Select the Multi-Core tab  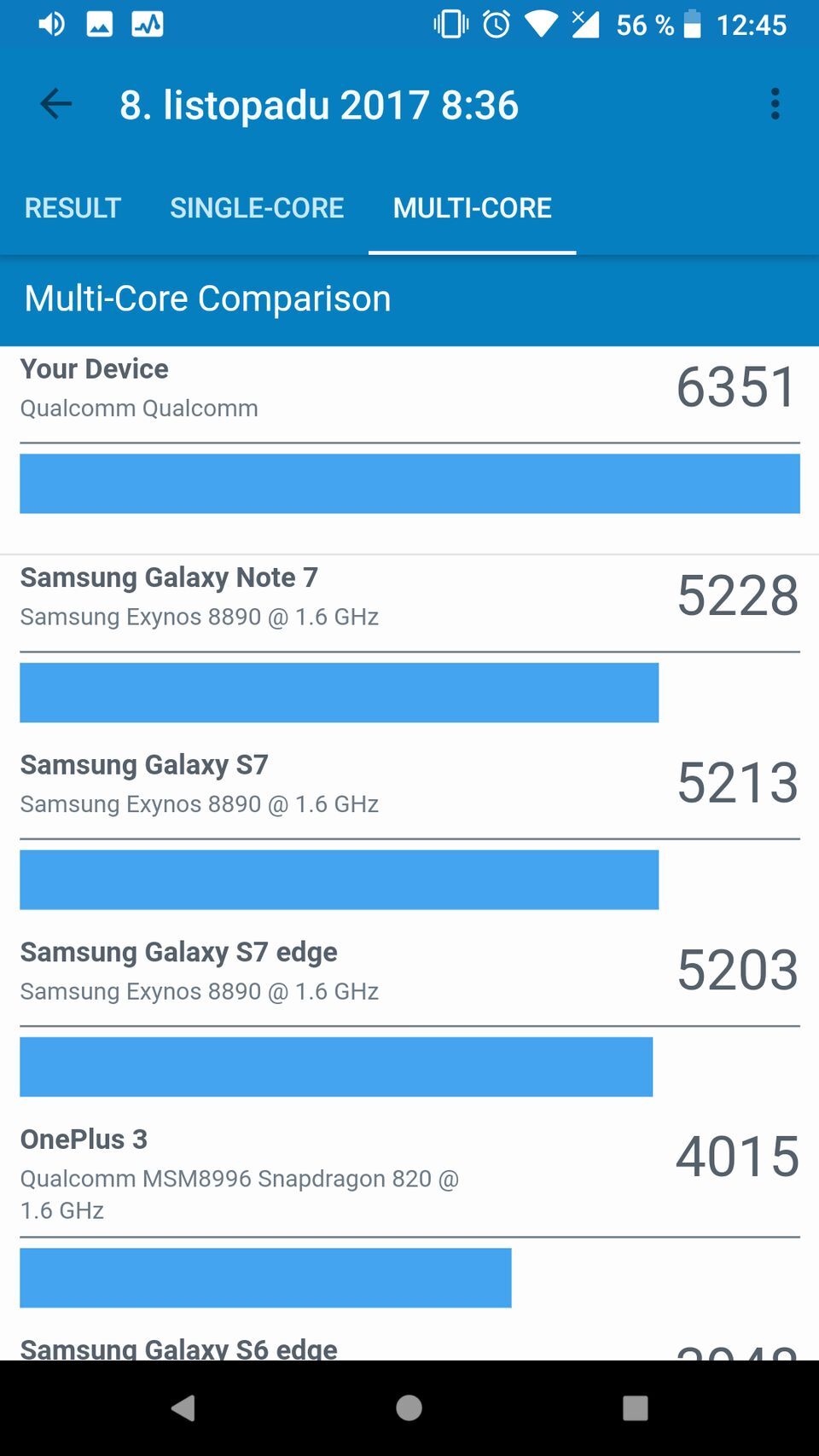pos(472,207)
